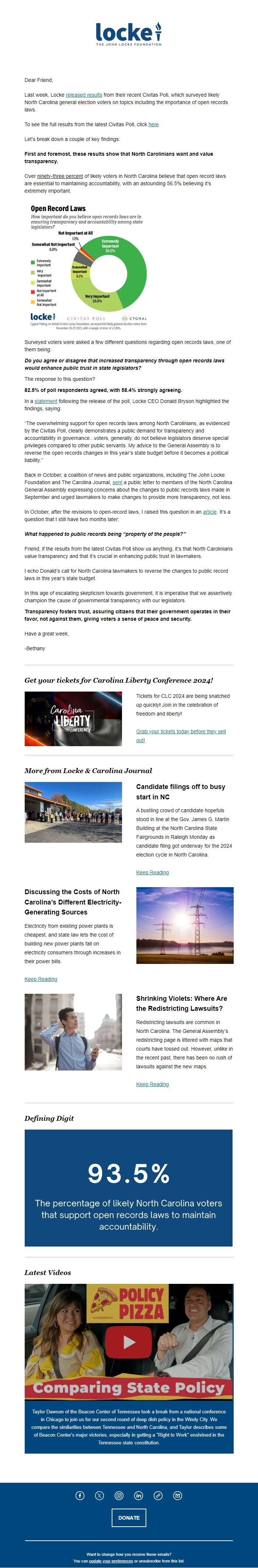Screen dimensions: 258x1568
Task: Open Locke's Instagram profile
Action: pos(119,1495)
